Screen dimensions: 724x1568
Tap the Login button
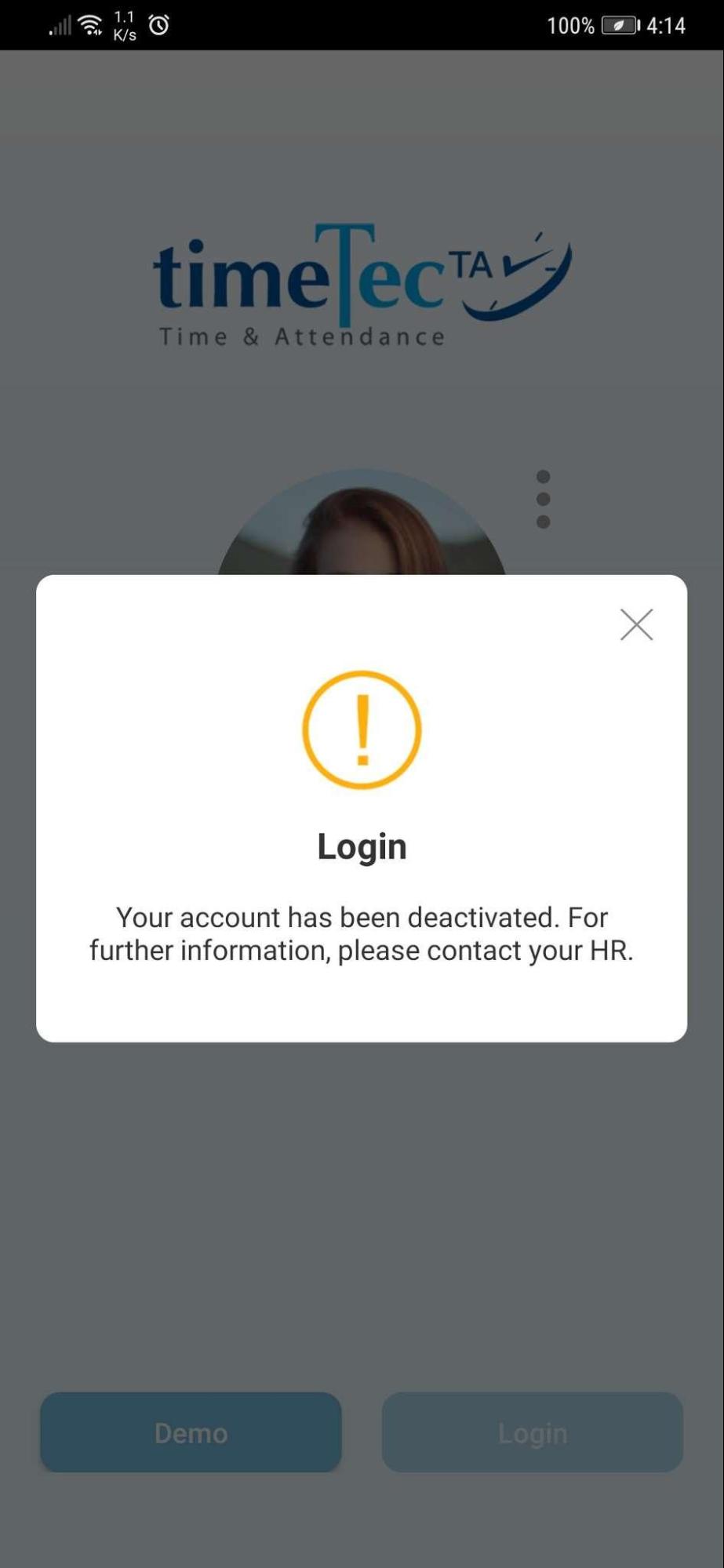pos(532,1432)
